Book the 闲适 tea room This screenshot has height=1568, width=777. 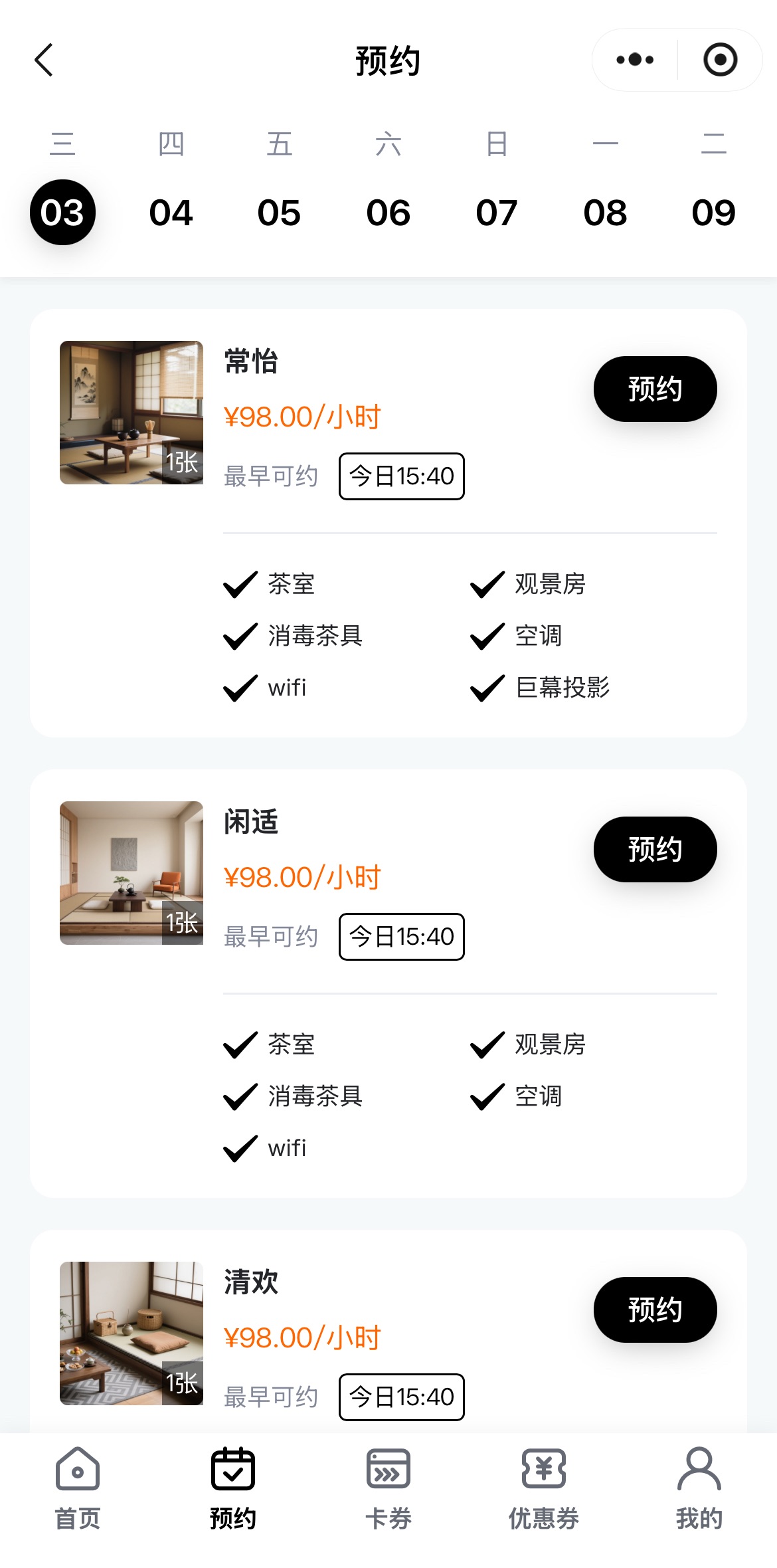pyautogui.click(x=655, y=849)
